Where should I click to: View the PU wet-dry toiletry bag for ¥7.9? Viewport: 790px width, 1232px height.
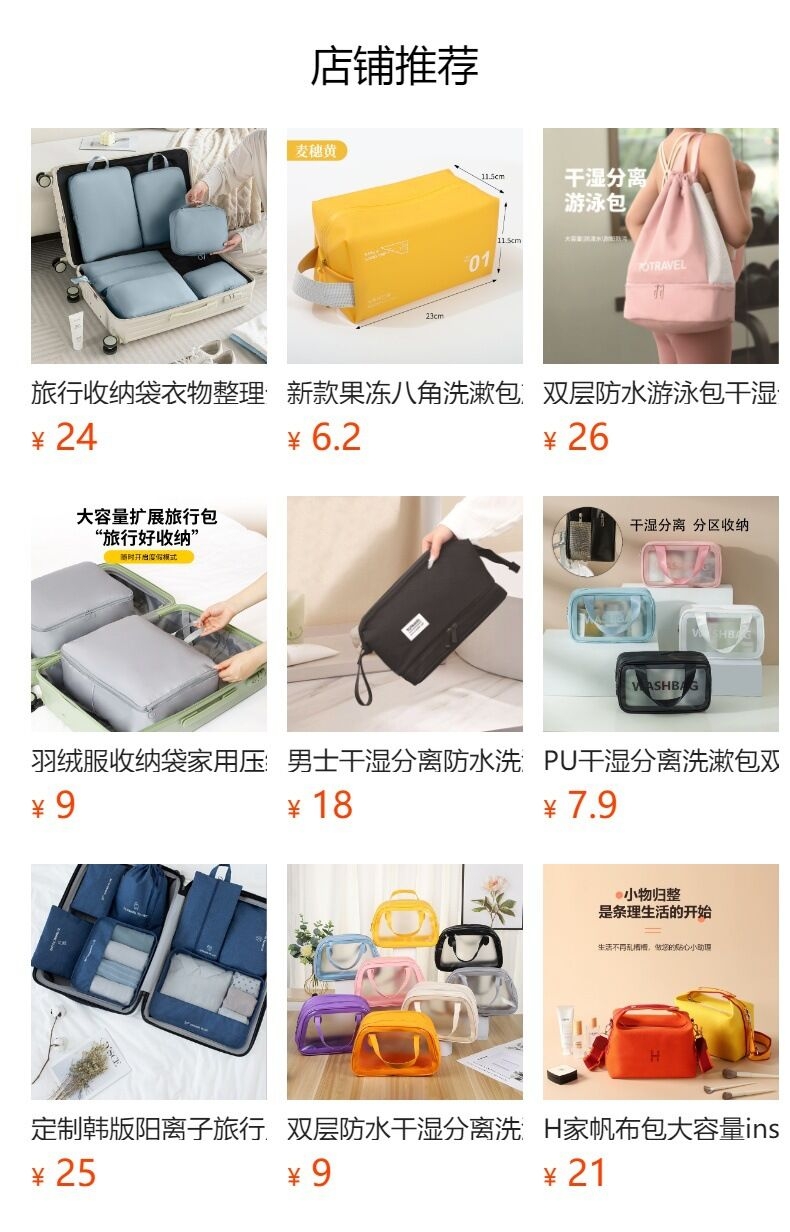point(661,614)
